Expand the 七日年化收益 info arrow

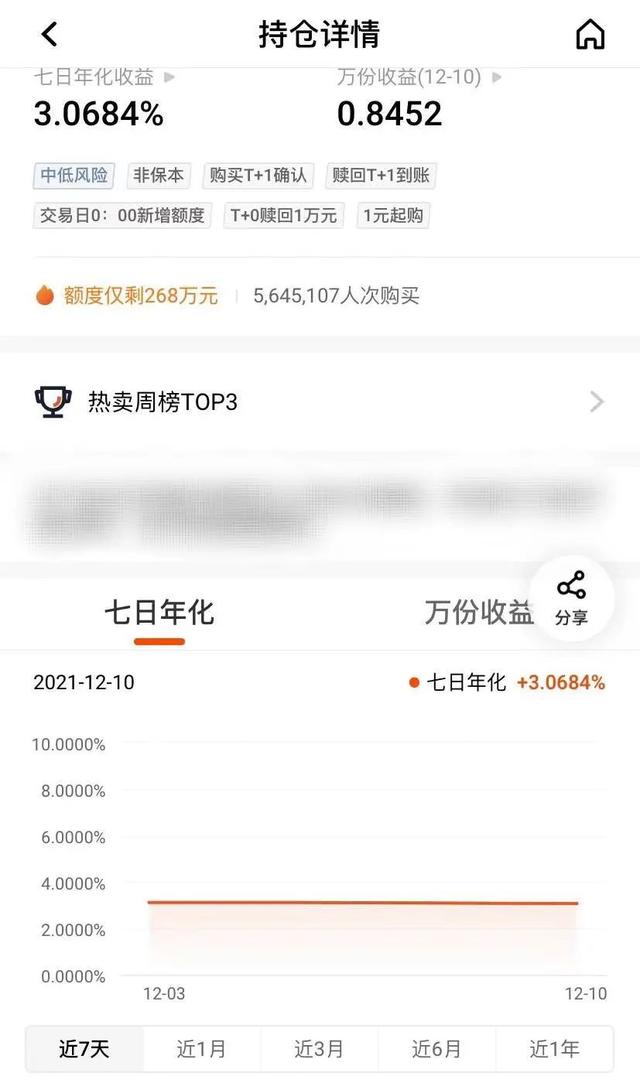[x=169, y=77]
